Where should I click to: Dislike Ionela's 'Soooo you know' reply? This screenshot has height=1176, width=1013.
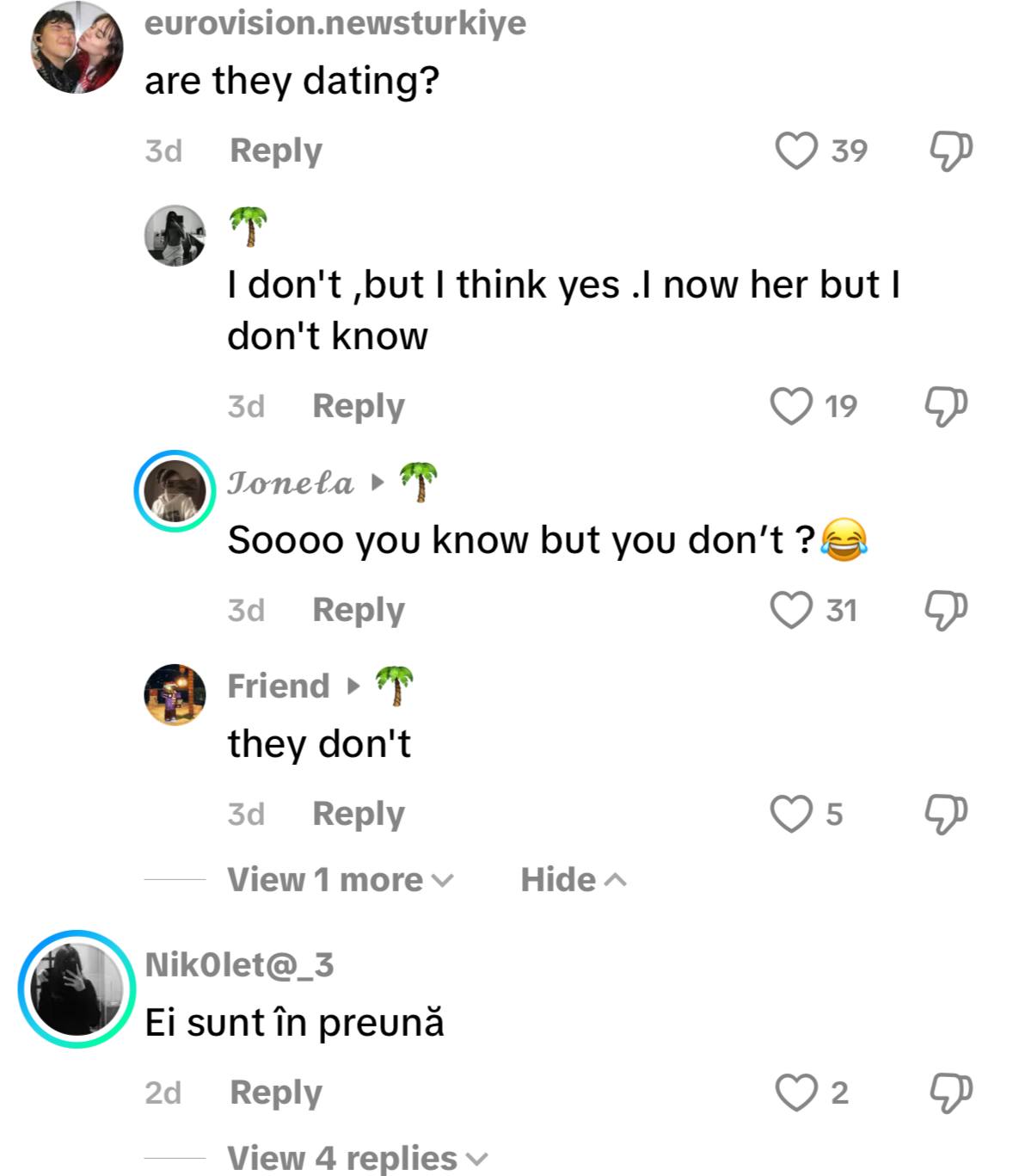(x=945, y=610)
